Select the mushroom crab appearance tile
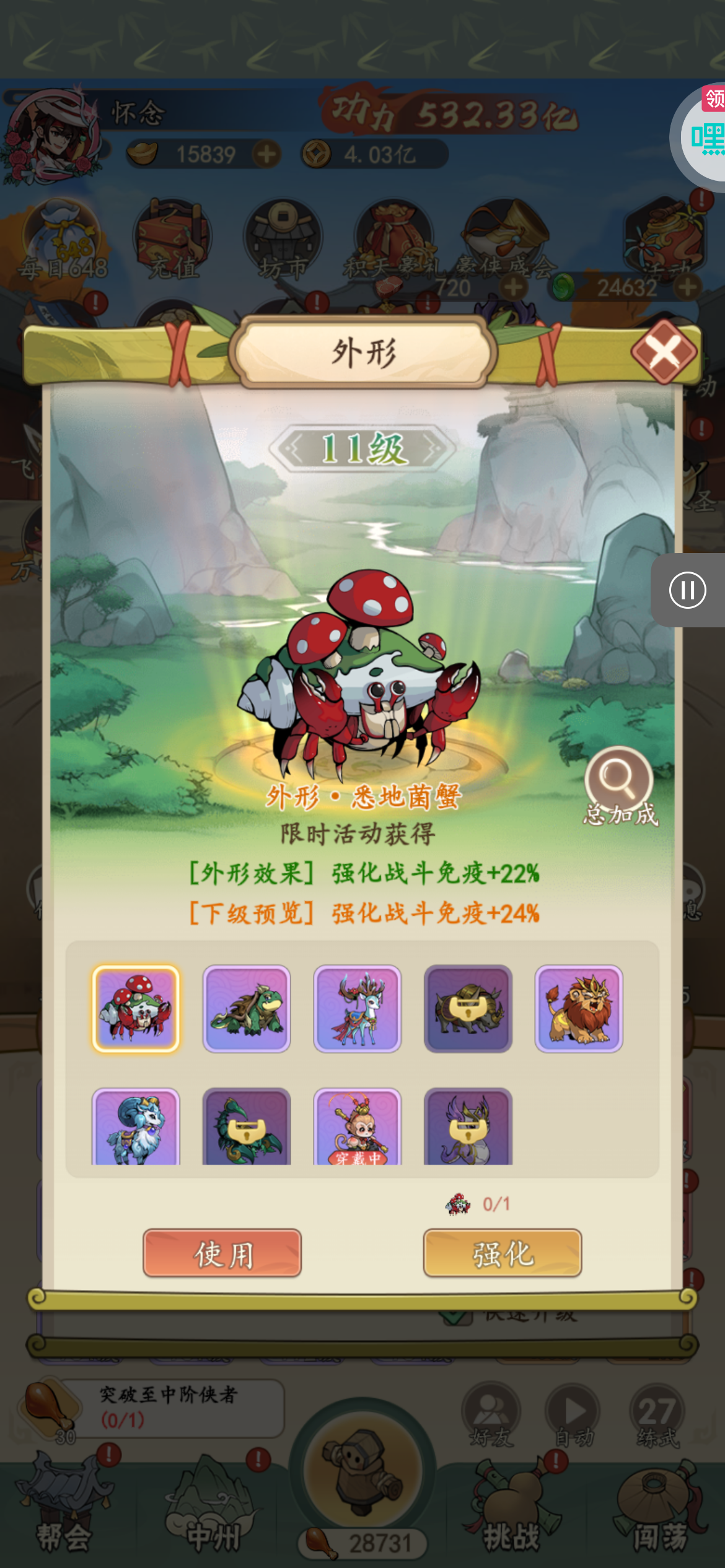The height and width of the screenshot is (1568, 725). pyautogui.click(x=136, y=1008)
